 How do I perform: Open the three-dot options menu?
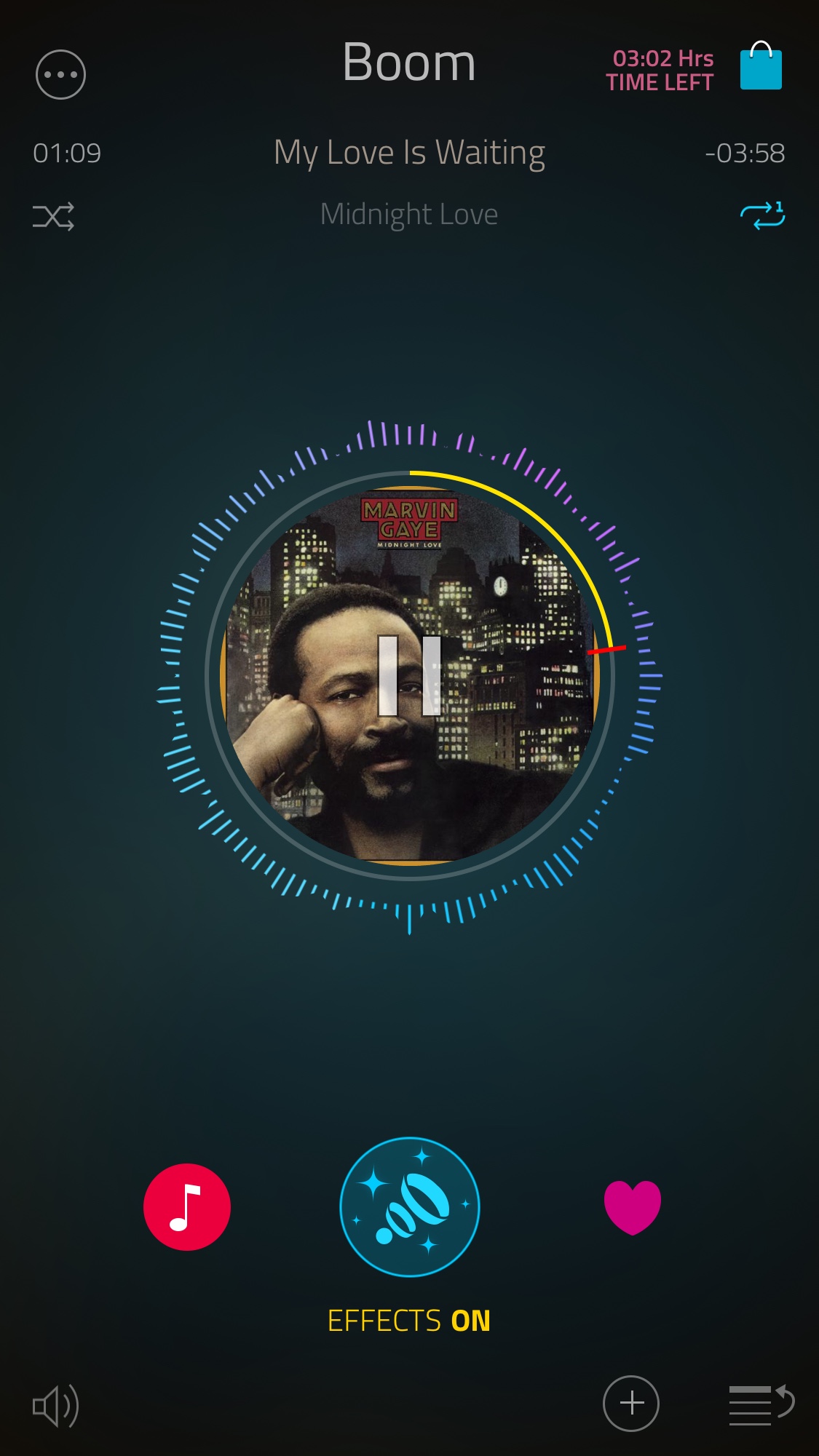60,74
